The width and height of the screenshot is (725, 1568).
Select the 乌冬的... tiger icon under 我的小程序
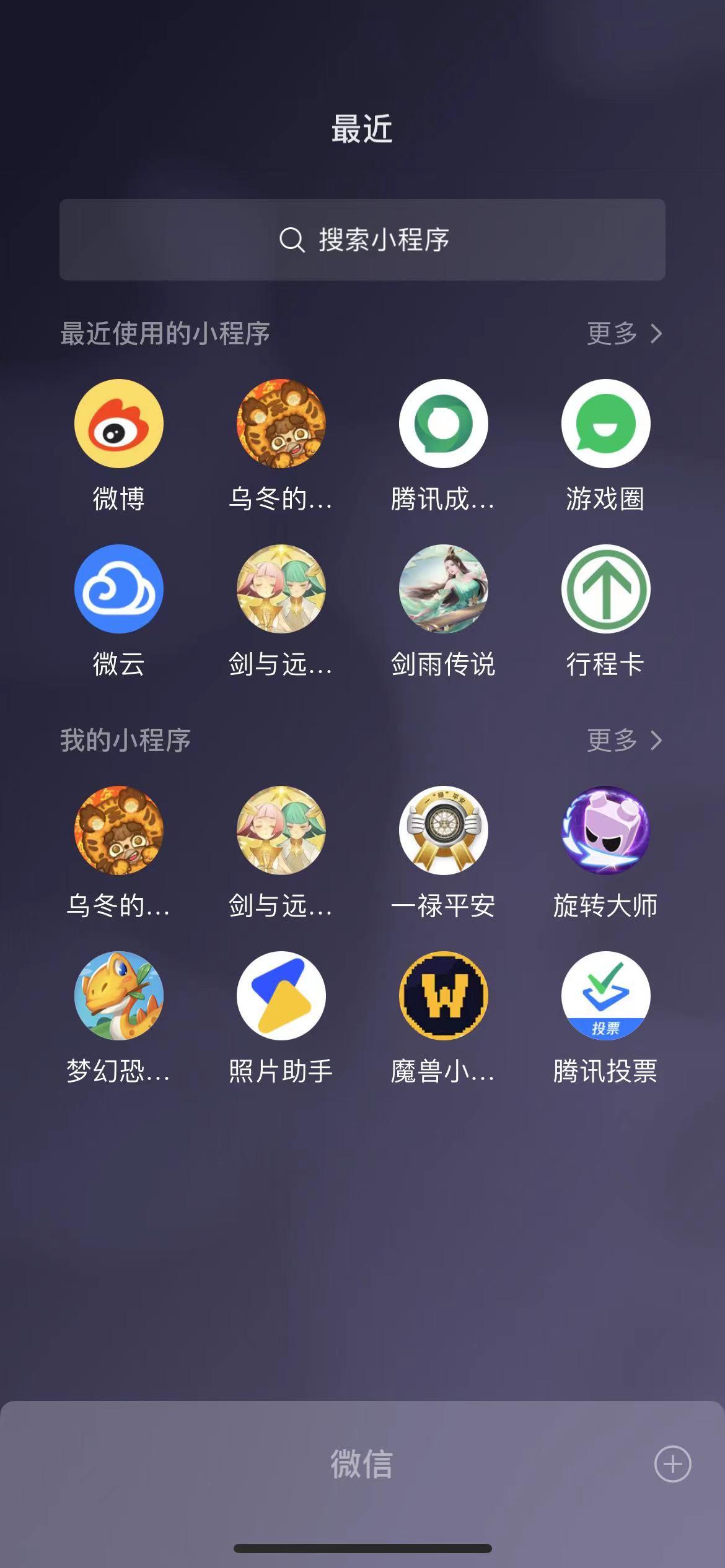[x=120, y=832]
